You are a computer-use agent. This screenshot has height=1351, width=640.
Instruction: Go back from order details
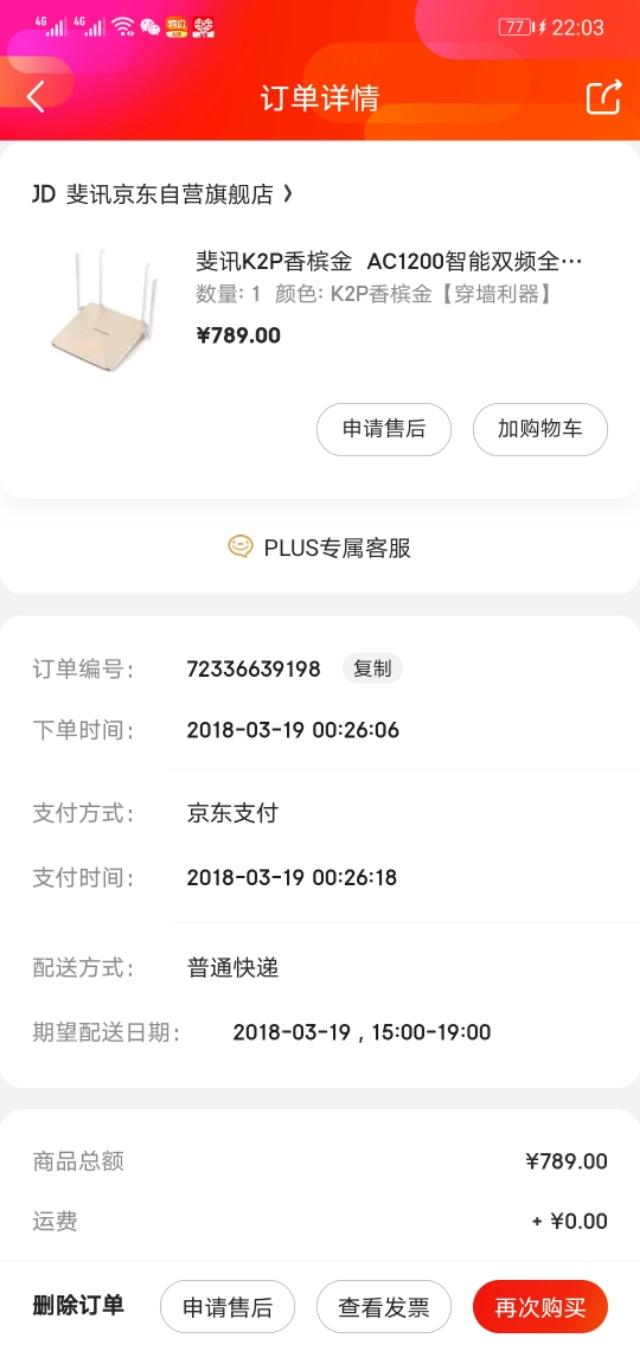click(36, 97)
